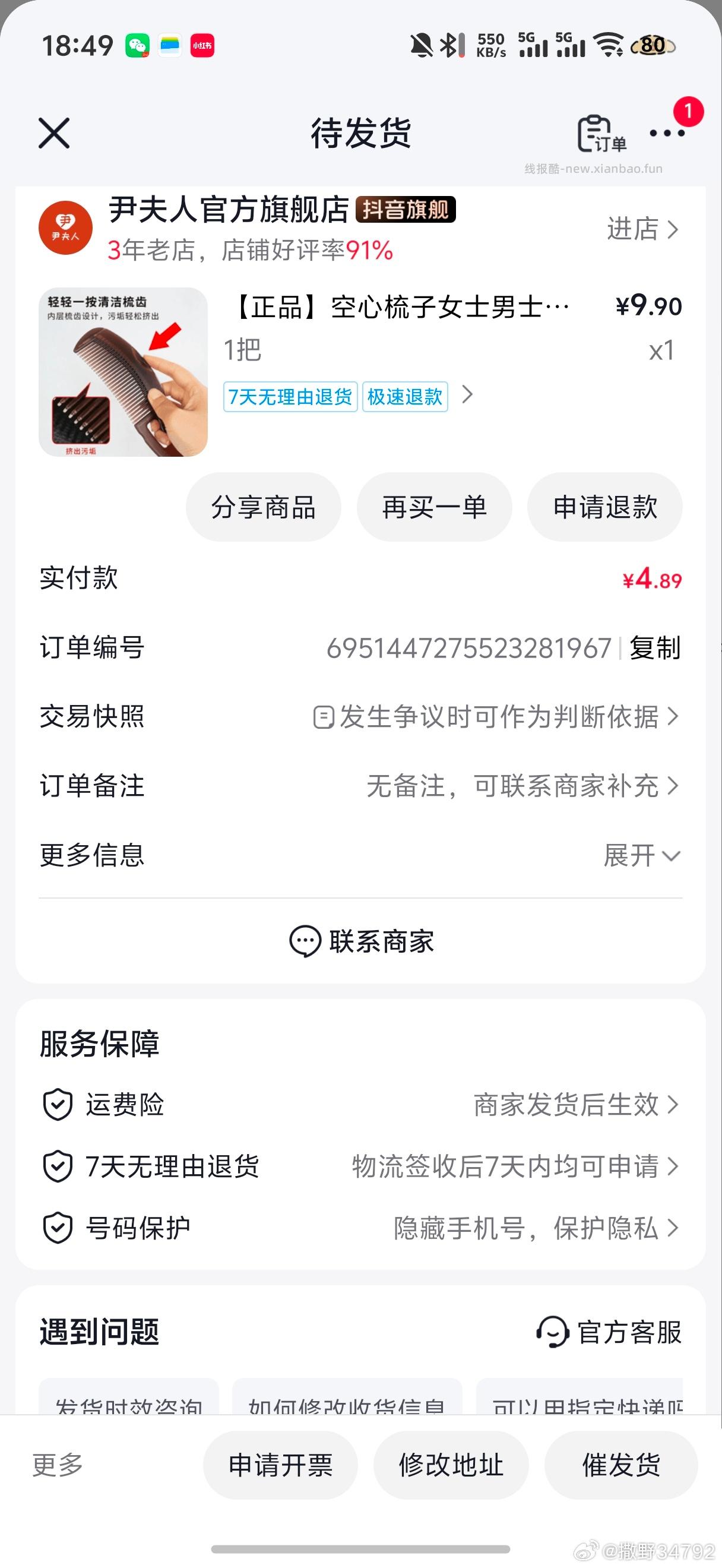Screen dimensions: 722x1568
Task: Click the 抖音旗舰 badge next to store name
Action: [x=406, y=210]
